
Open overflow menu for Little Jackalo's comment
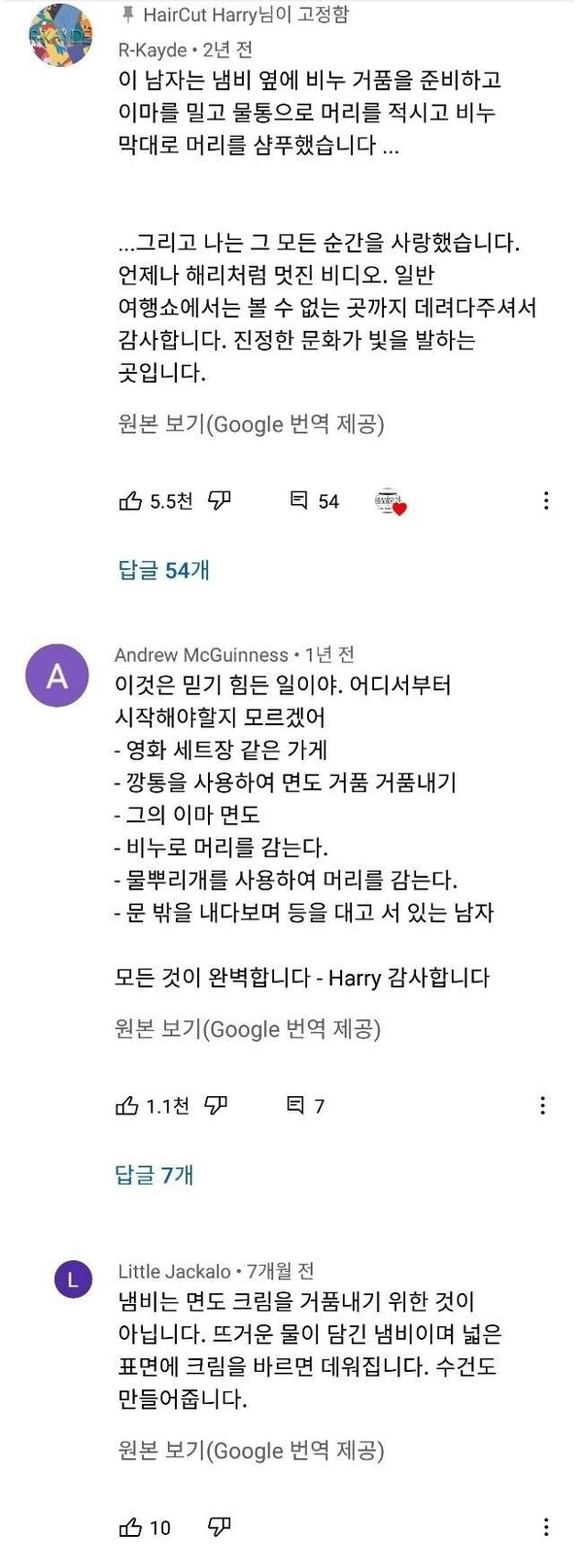tap(546, 1527)
